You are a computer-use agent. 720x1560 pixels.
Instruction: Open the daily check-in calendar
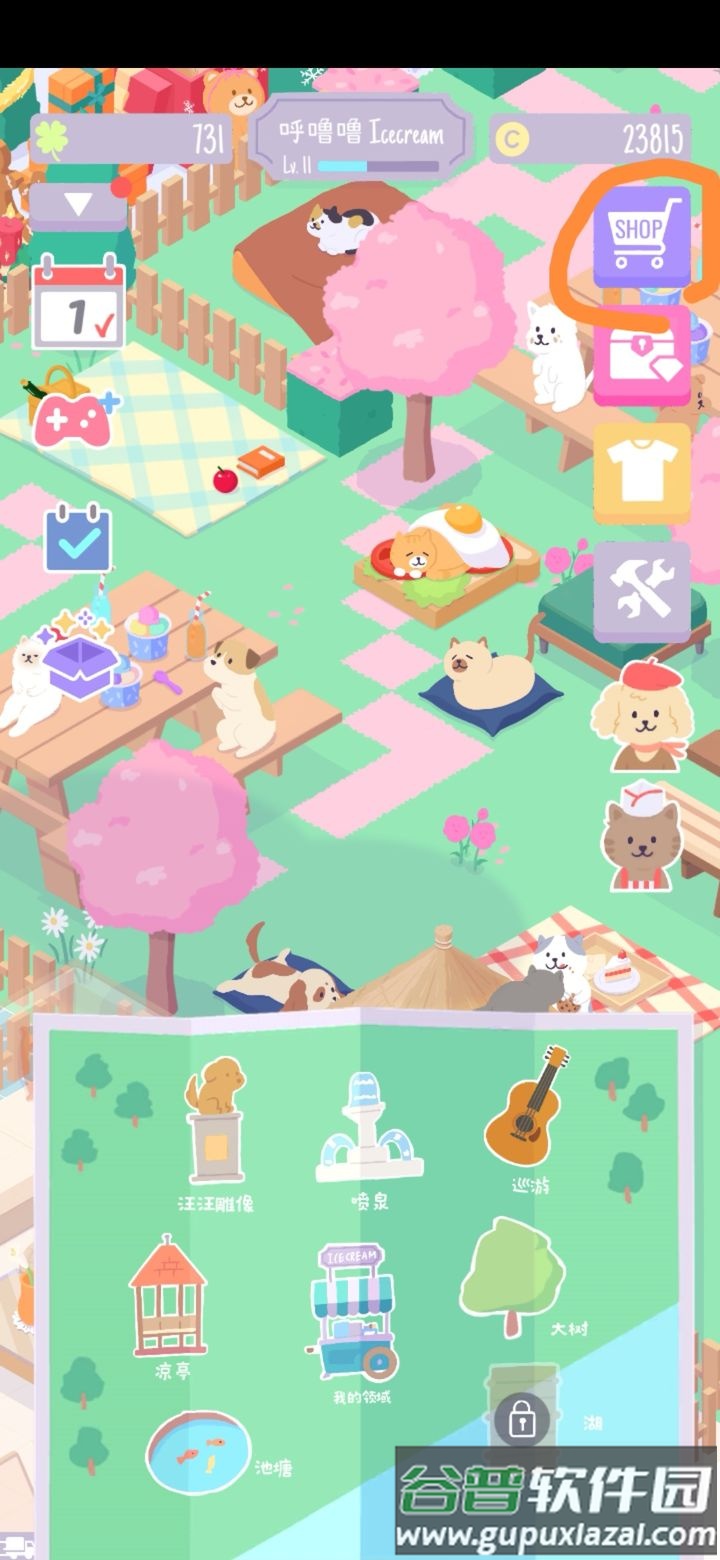click(x=78, y=305)
